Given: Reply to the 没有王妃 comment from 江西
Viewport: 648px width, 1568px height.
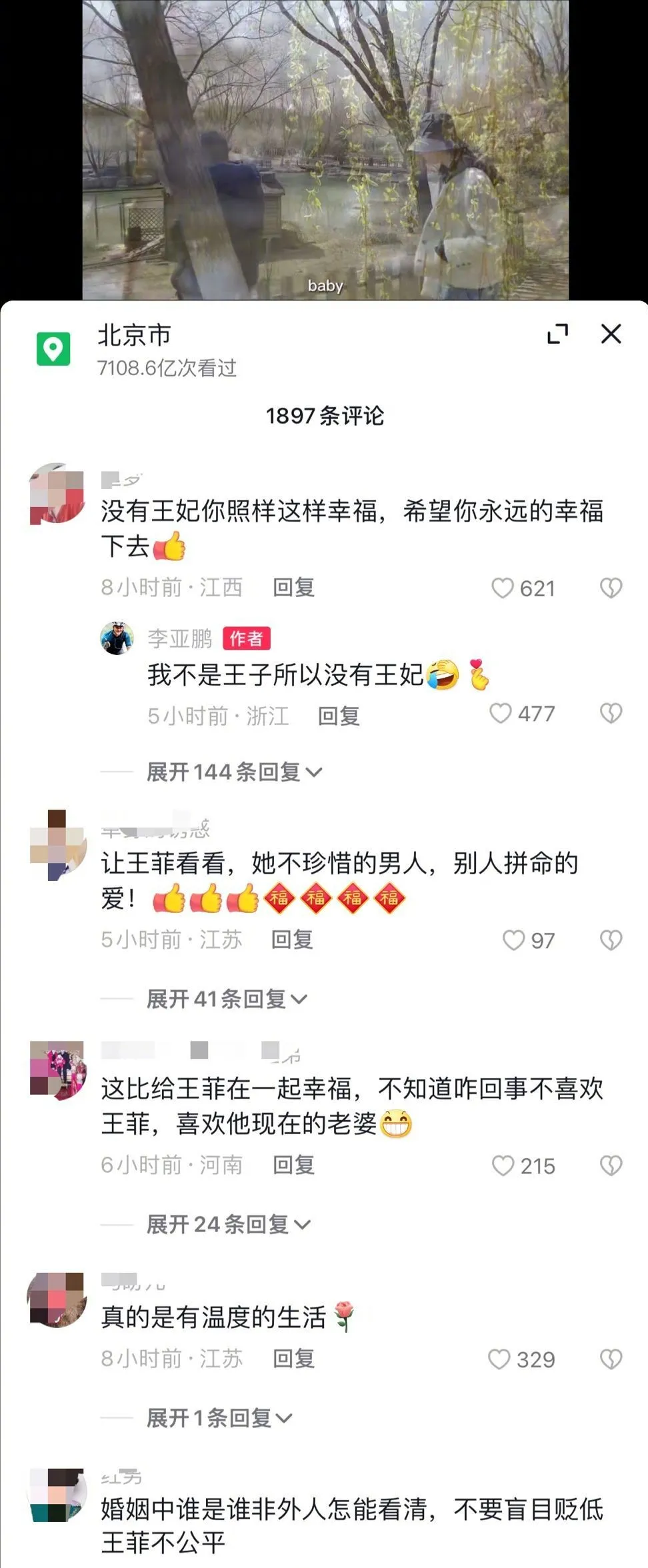Looking at the screenshot, I should 293,587.
